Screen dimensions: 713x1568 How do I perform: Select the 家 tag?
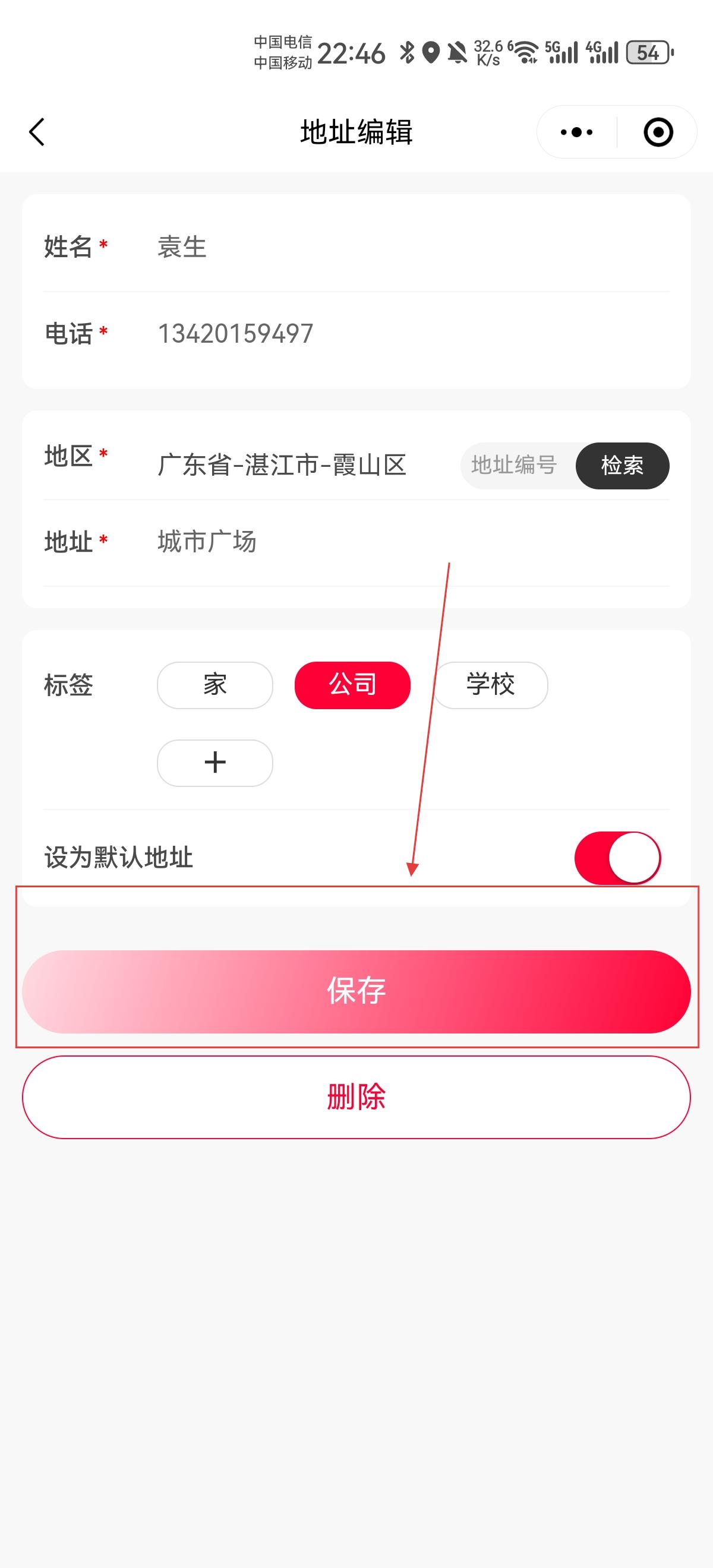pyautogui.click(x=215, y=685)
